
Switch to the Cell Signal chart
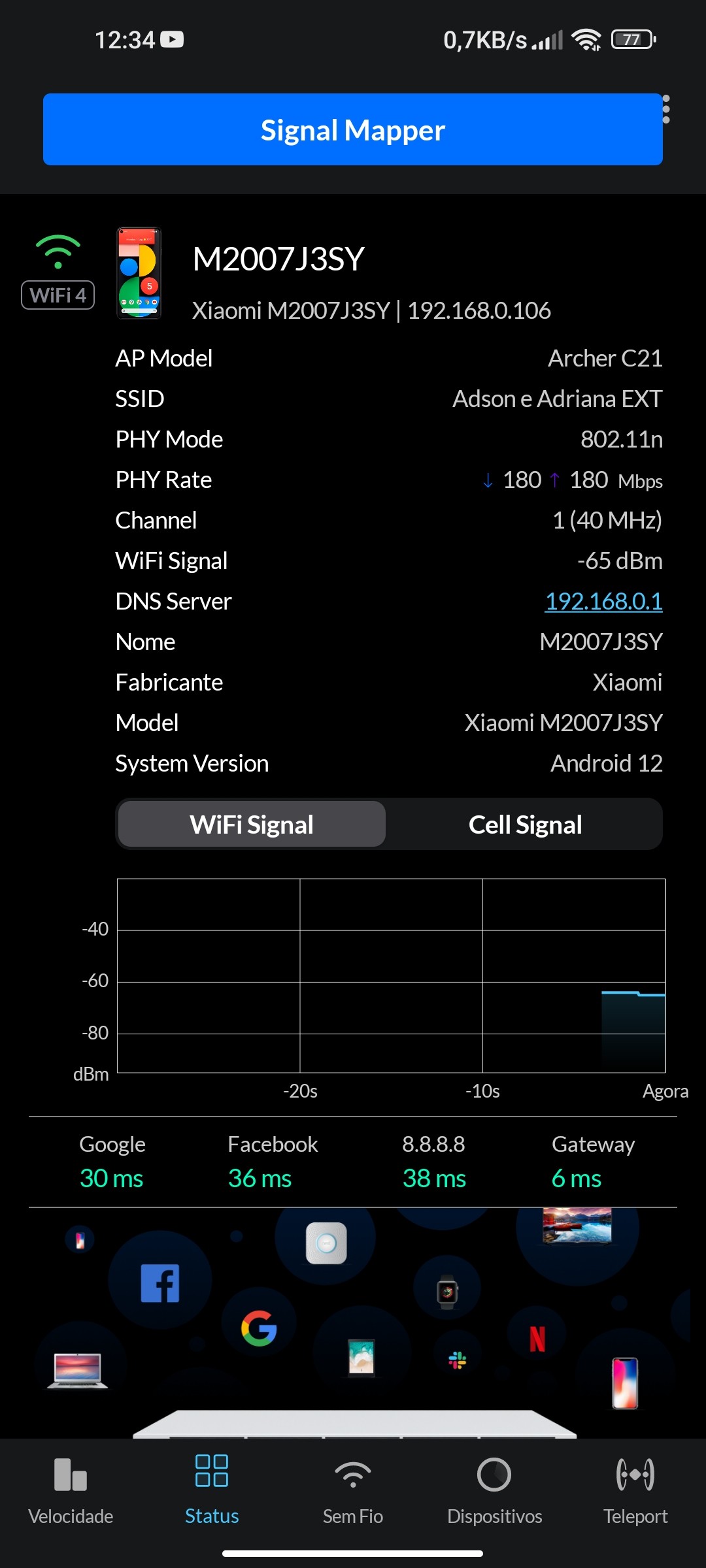point(525,825)
